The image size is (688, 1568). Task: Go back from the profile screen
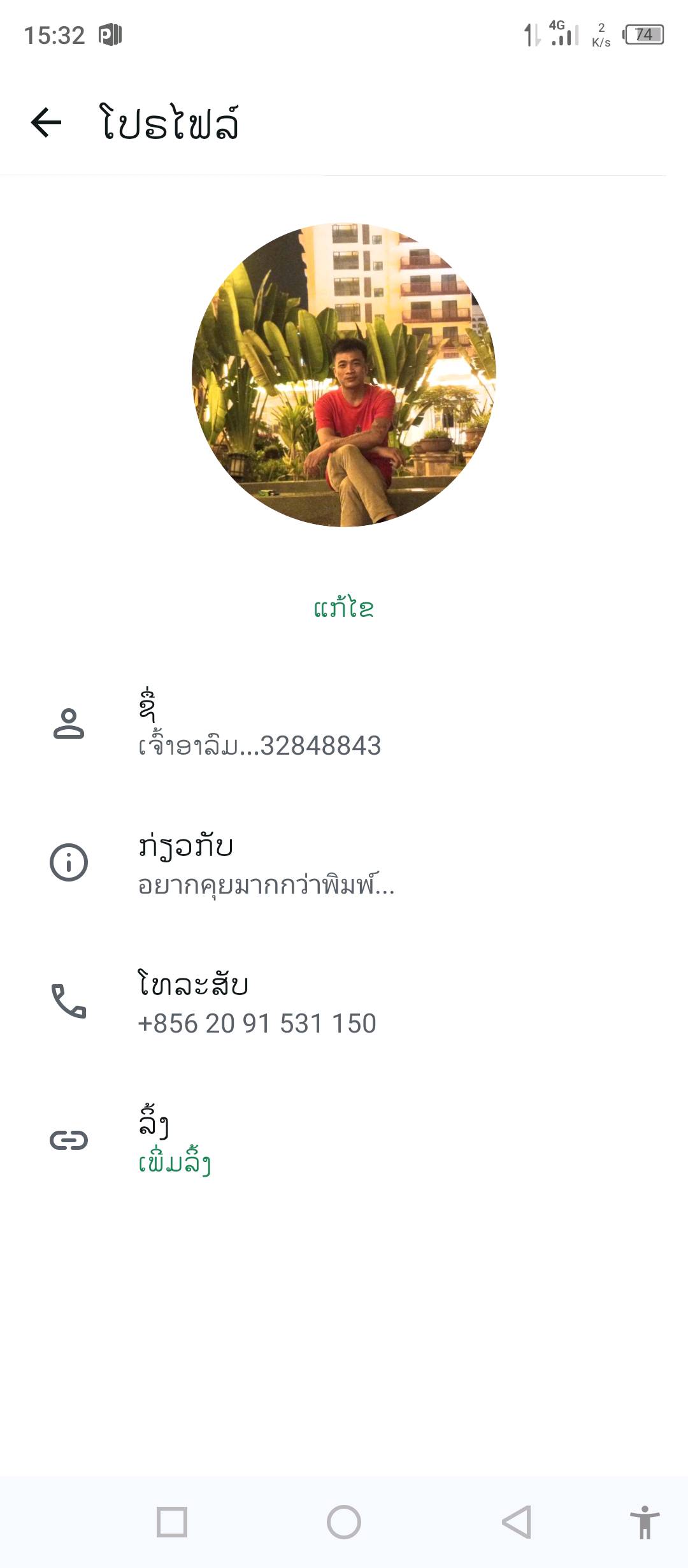47,122
